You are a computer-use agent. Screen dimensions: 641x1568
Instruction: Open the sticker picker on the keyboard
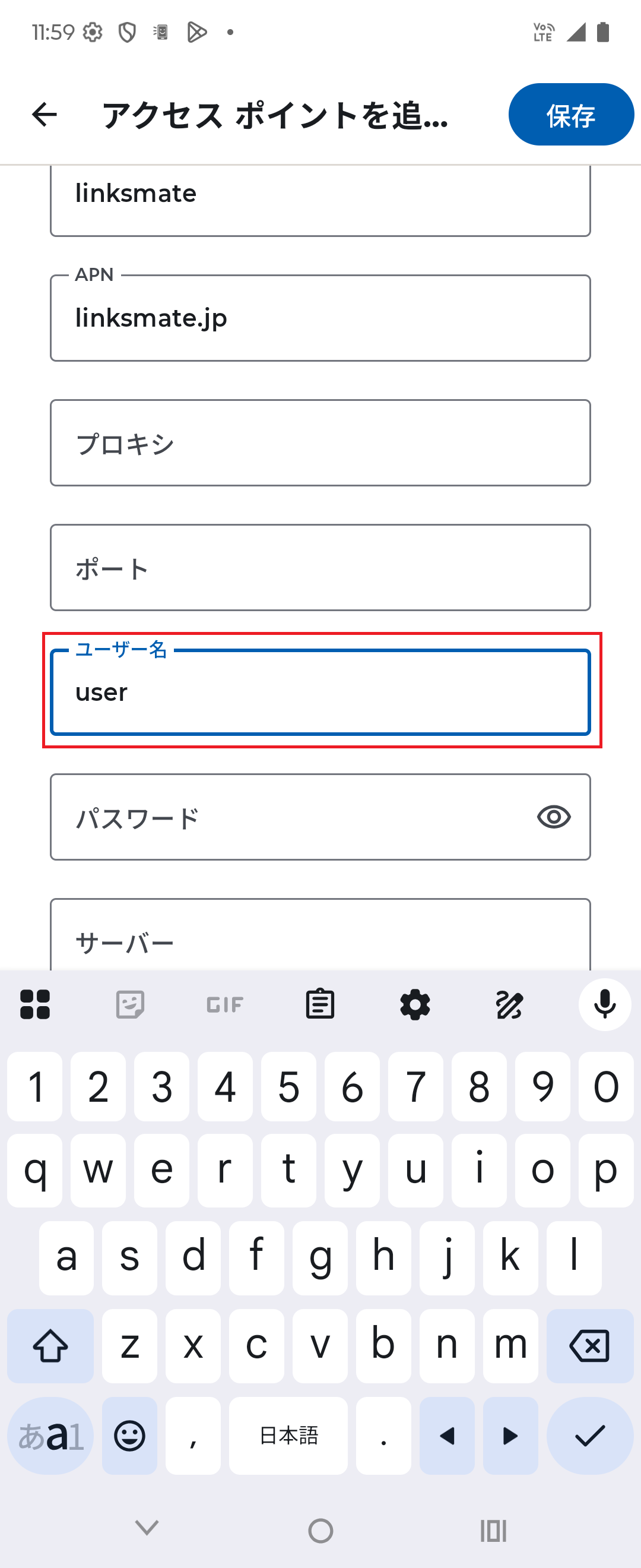pos(129,1004)
